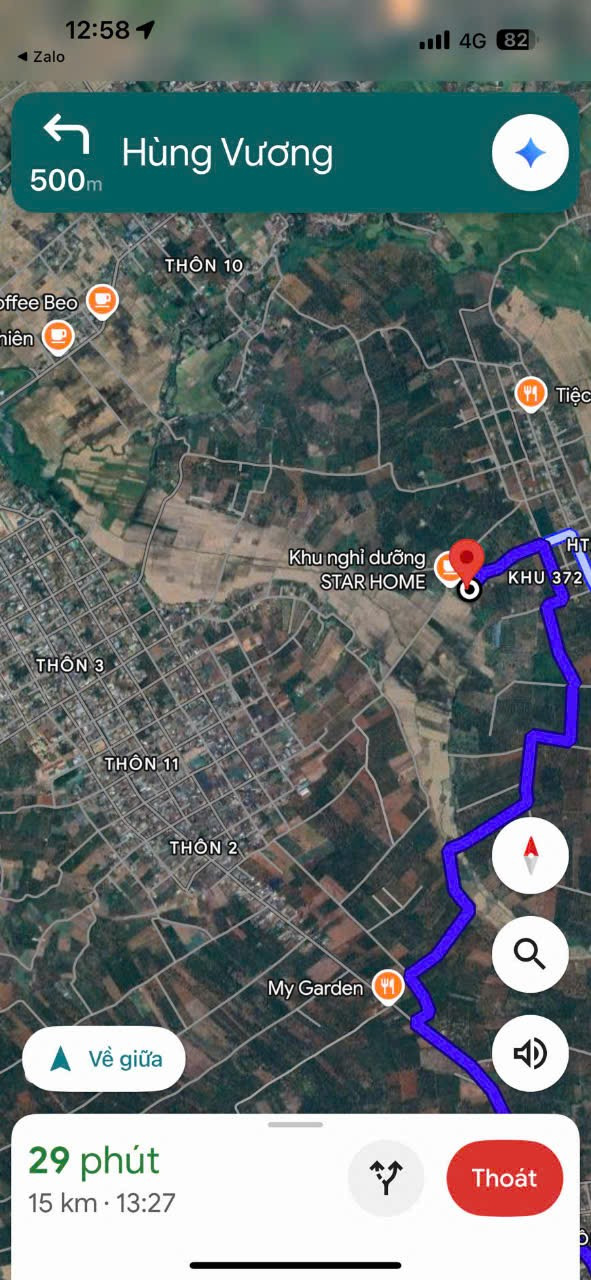Exit navigation with Thoát
The width and height of the screenshot is (591, 1280).
[x=505, y=1178]
